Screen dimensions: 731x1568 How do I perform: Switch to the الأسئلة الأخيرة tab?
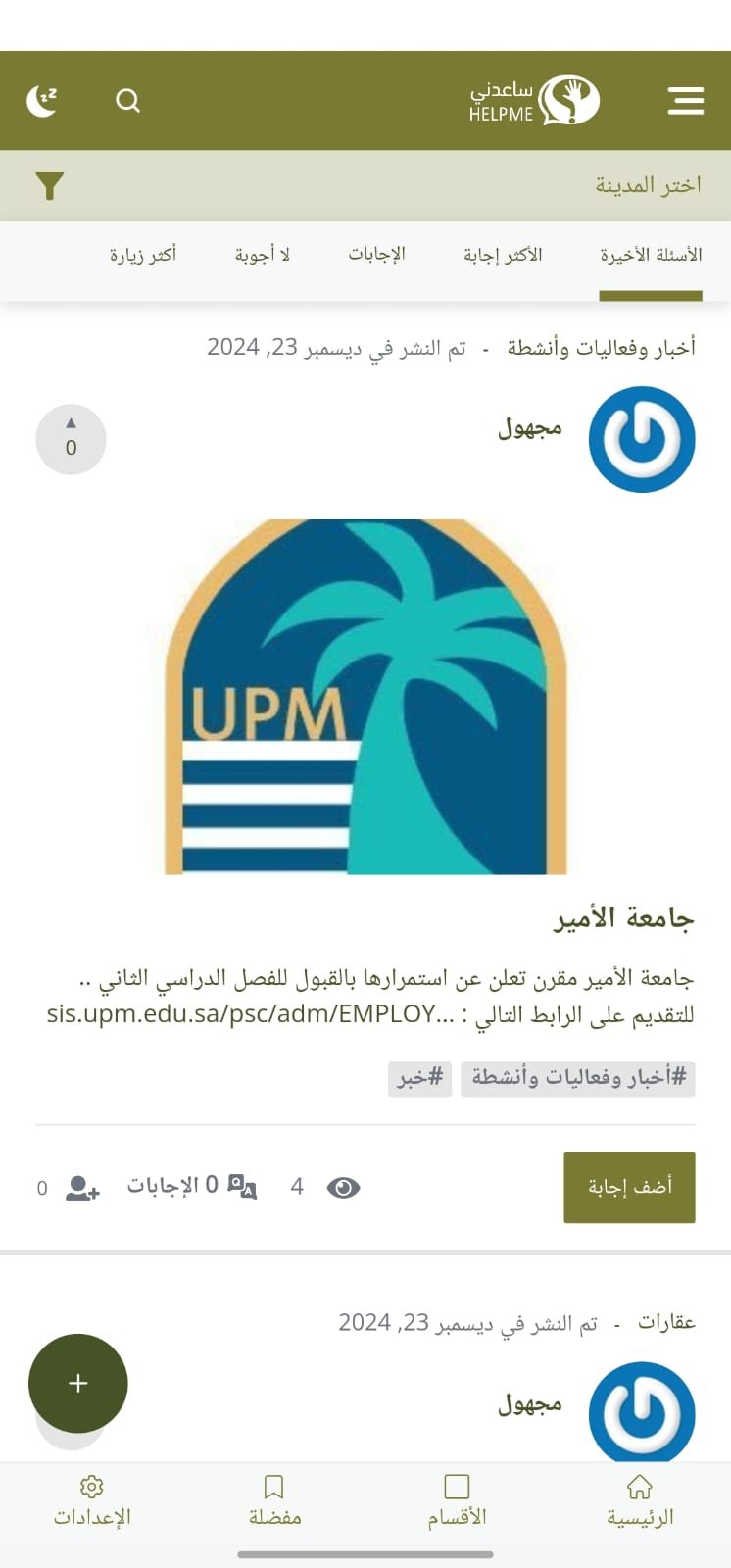point(651,255)
